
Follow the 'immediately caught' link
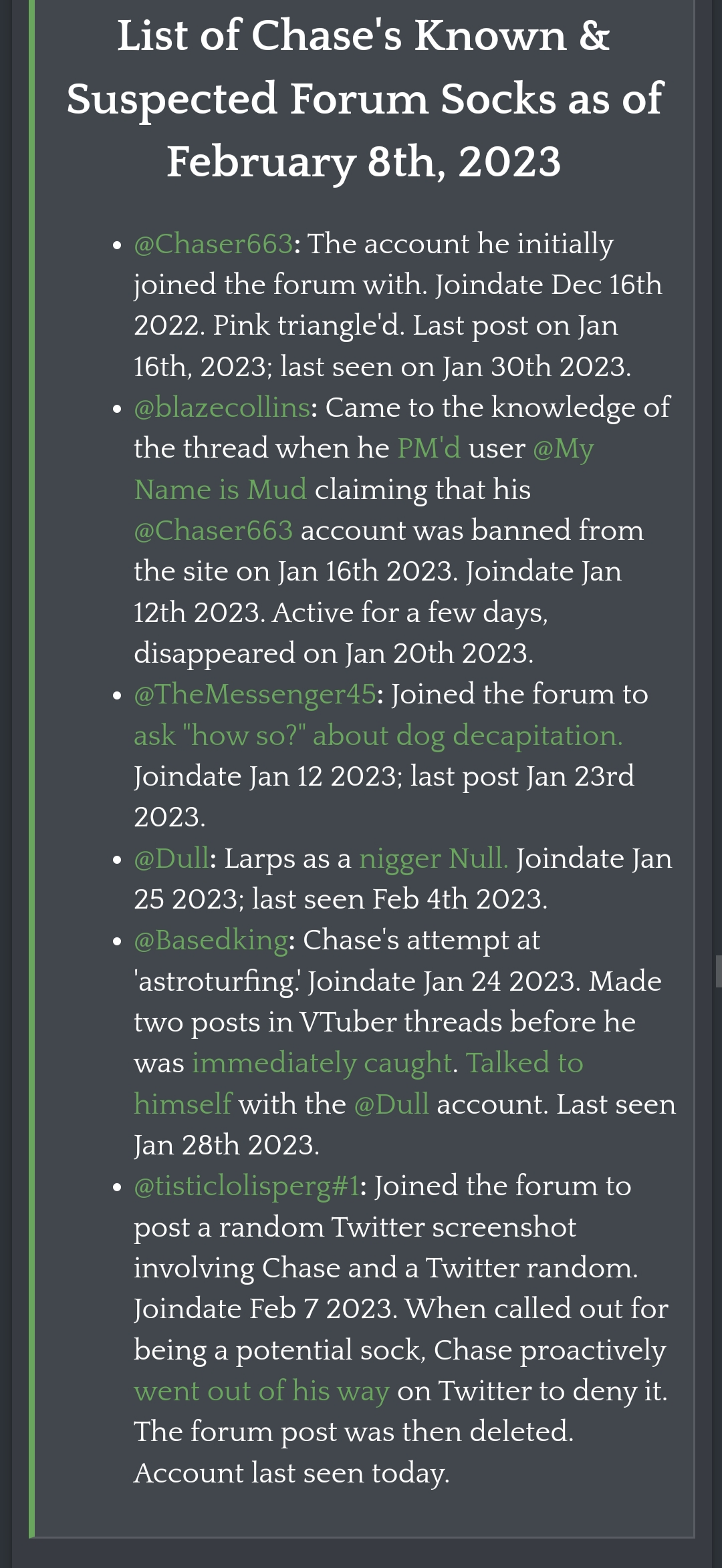pos(322,1063)
